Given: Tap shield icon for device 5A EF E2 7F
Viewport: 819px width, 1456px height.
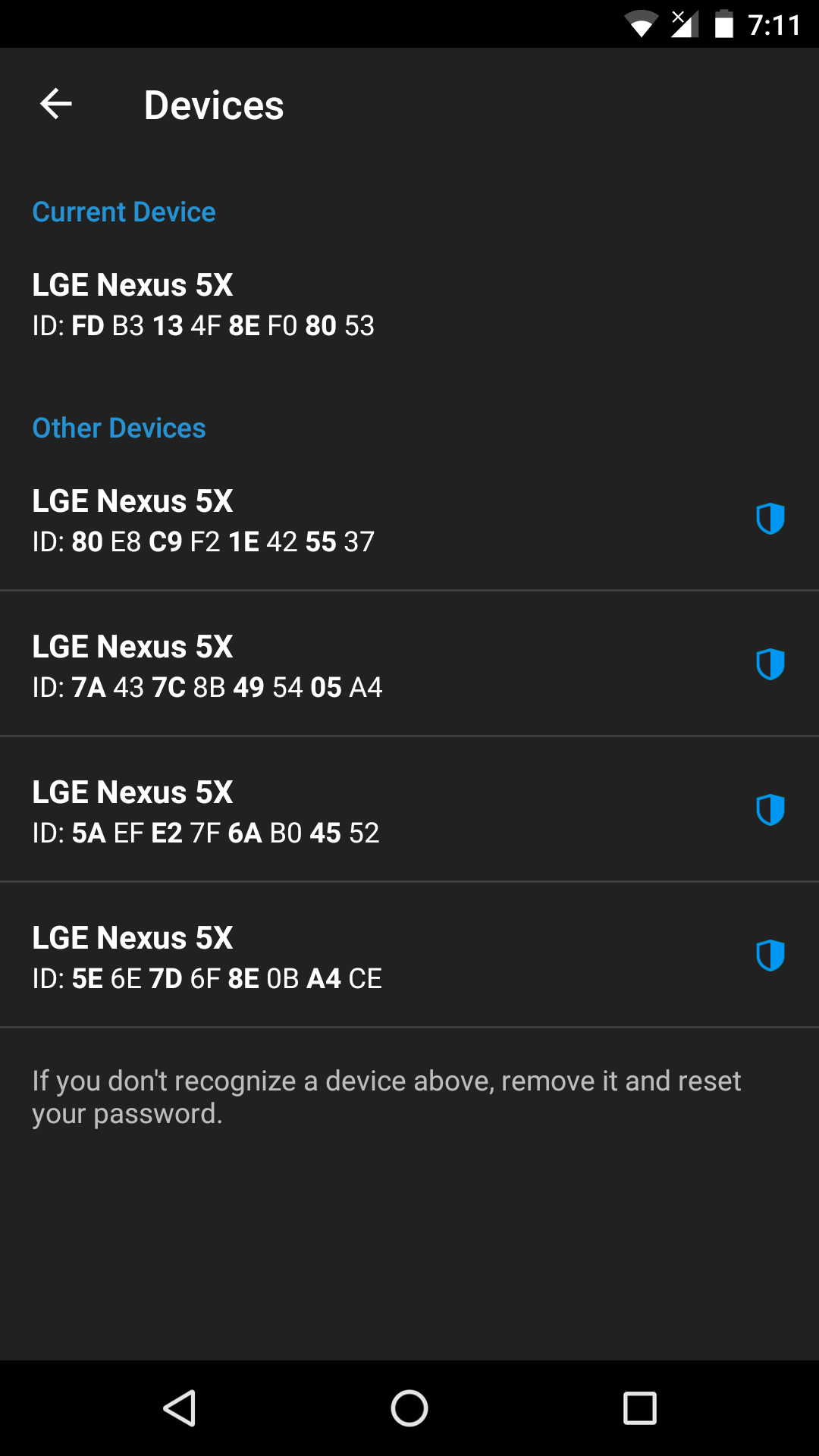Looking at the screenshot, I should coord(770,811).
